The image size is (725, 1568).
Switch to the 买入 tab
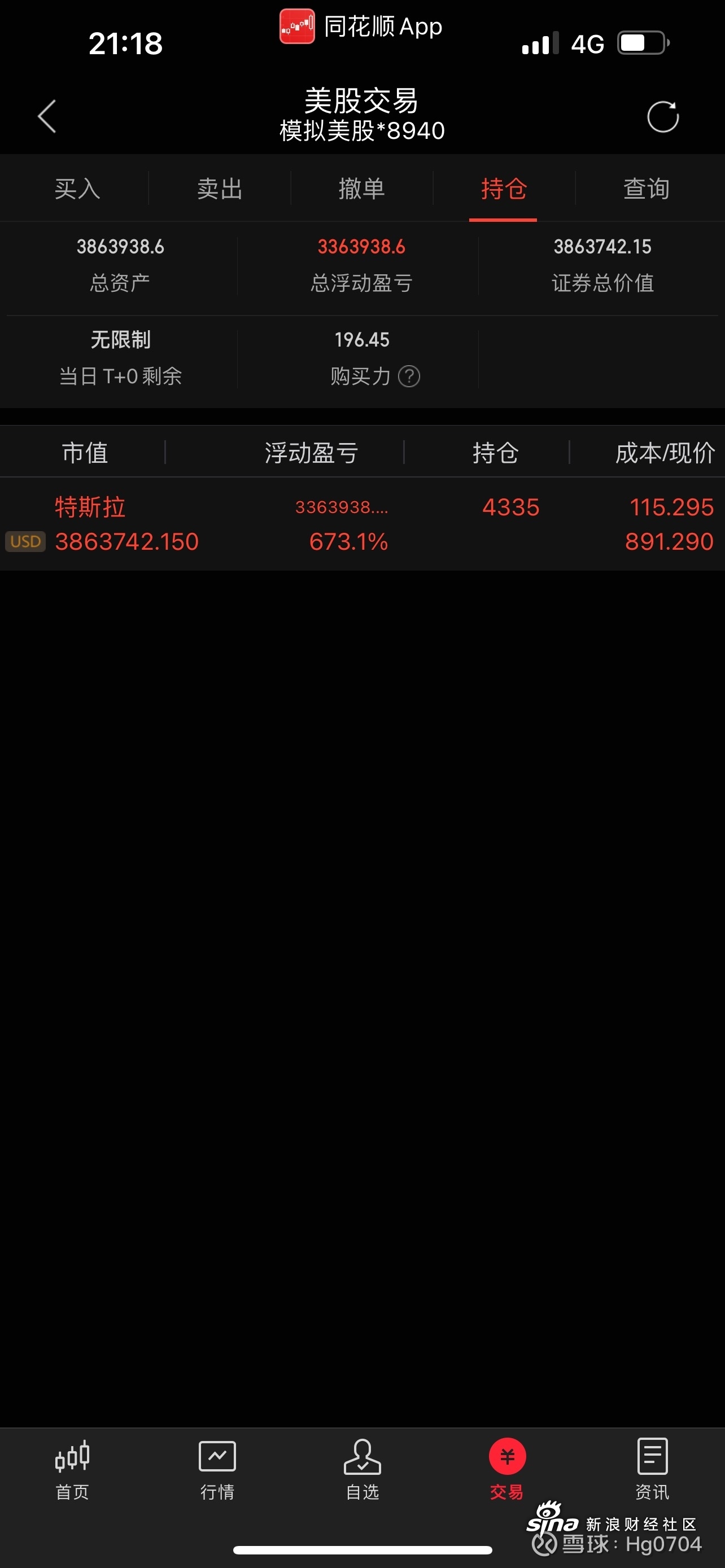pyautogui.click(x=77, y=189)
